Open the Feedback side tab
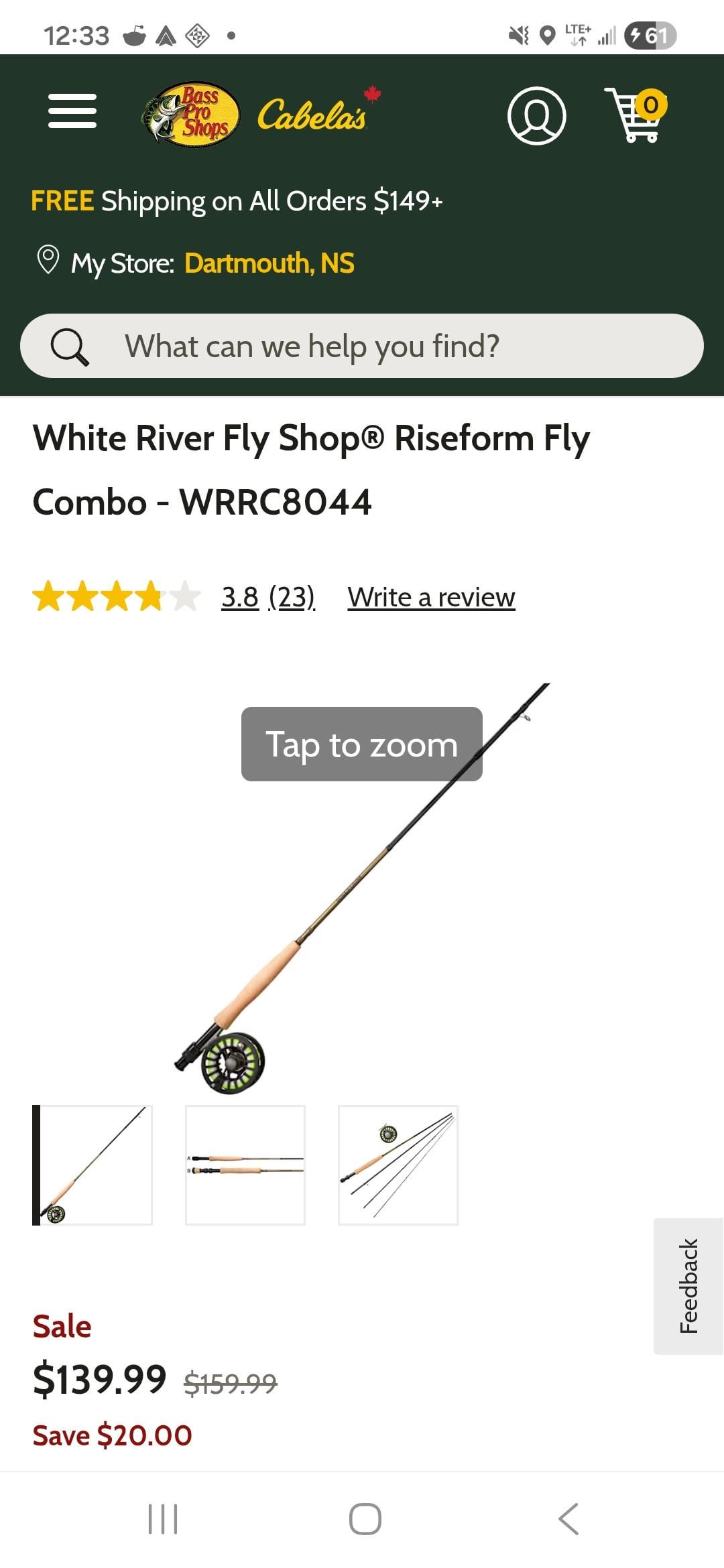The height and width of the screenshot is (1568, 724). click(x=688, y=1286)
